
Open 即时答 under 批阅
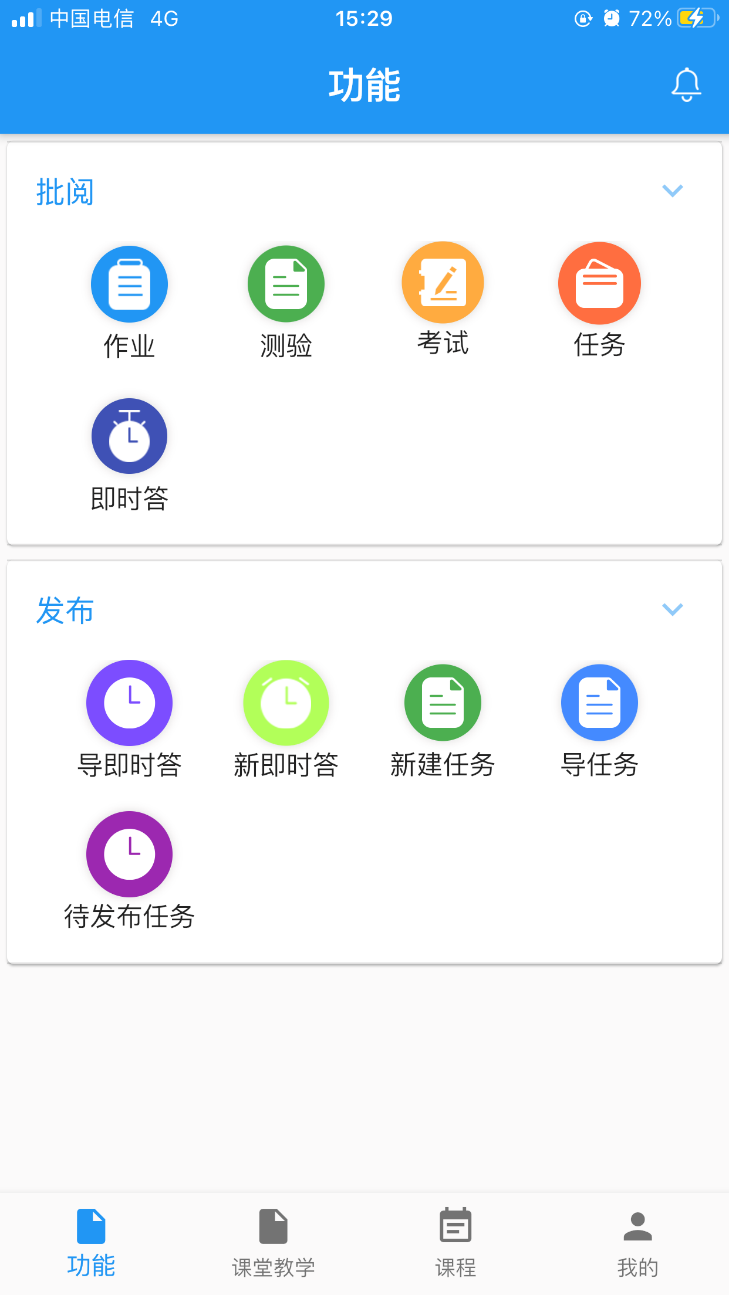[x=129, y=456]
